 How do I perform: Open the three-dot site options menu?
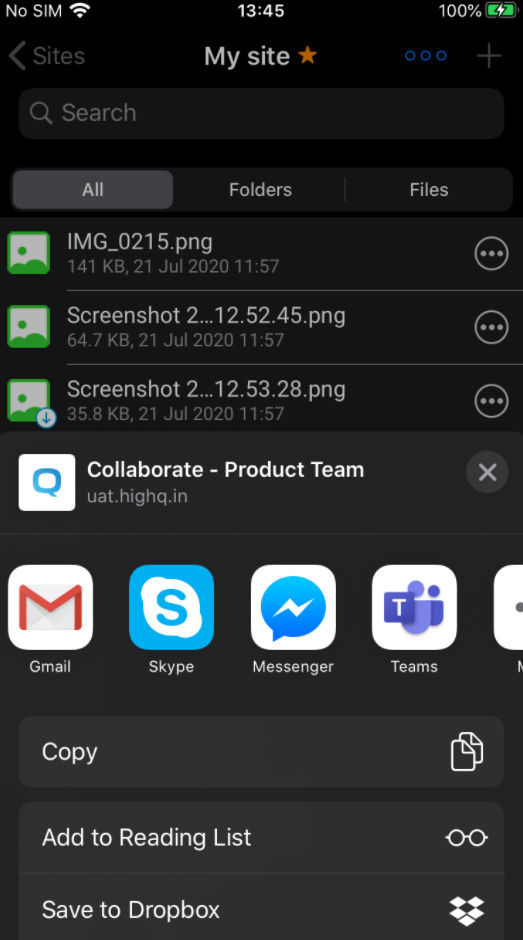426,56
